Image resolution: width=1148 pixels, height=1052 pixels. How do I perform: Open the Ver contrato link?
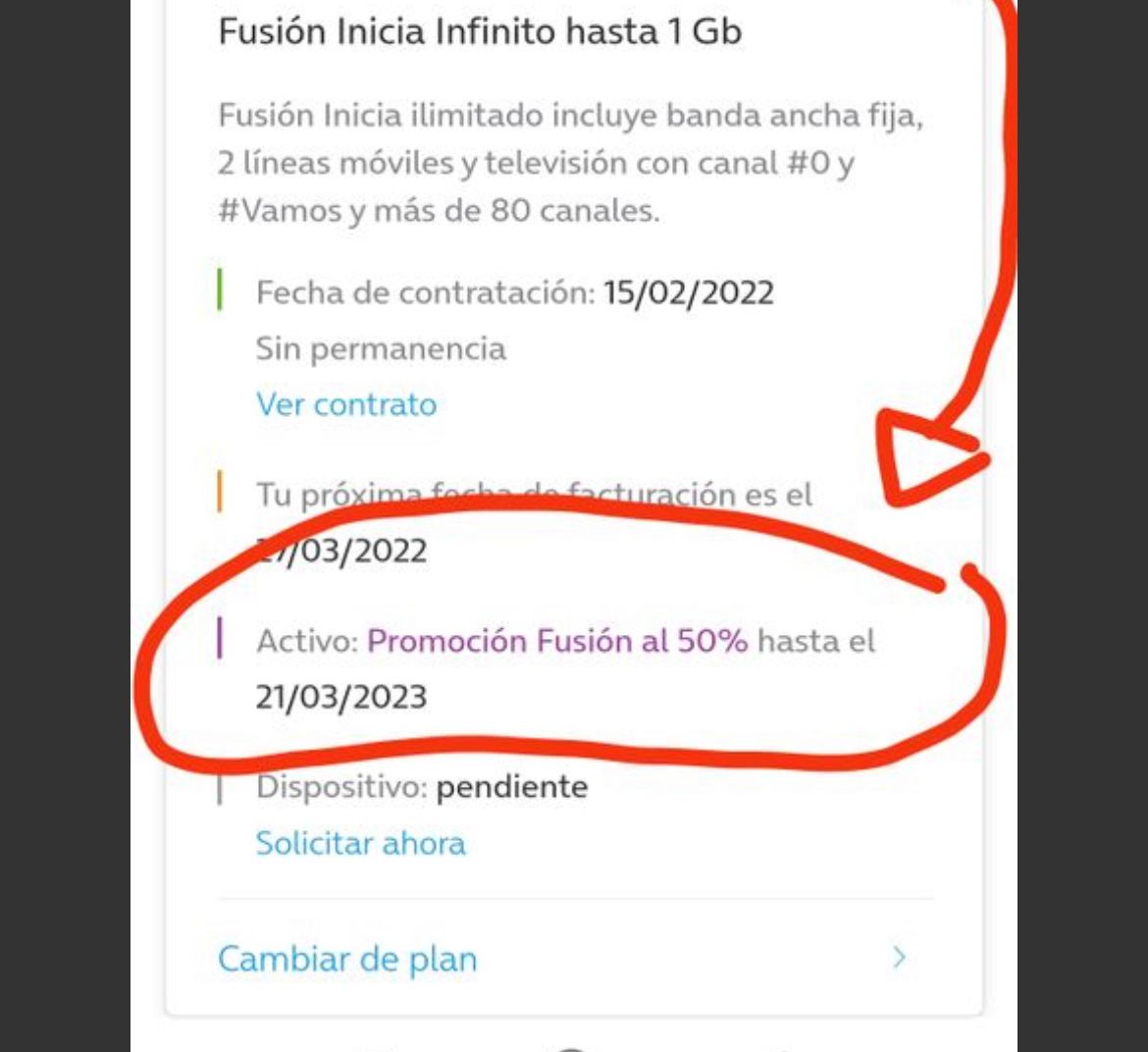345,404
